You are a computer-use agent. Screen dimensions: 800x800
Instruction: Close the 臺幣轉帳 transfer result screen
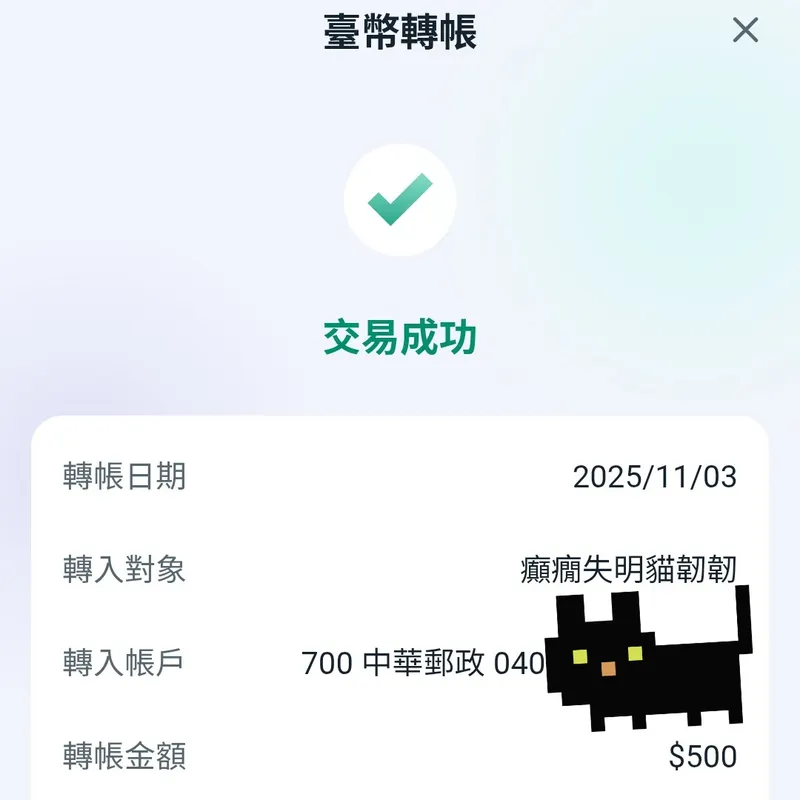coord(745,31)
